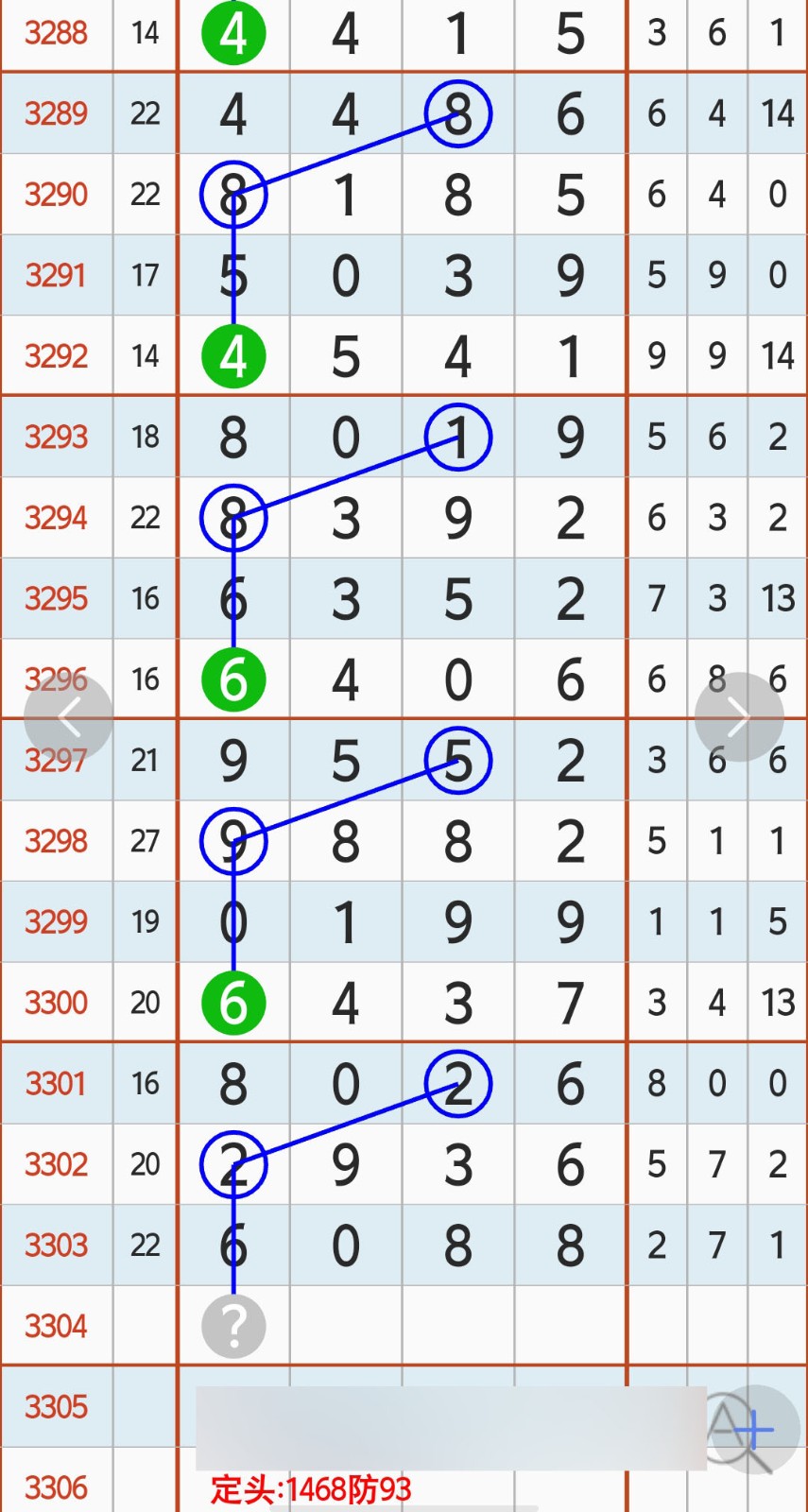The height and width of the screenshot is (1512, 808).
Task: Select the blue circled 9 in row 3298
Action: pyautogui.click(x=233, y=841)
